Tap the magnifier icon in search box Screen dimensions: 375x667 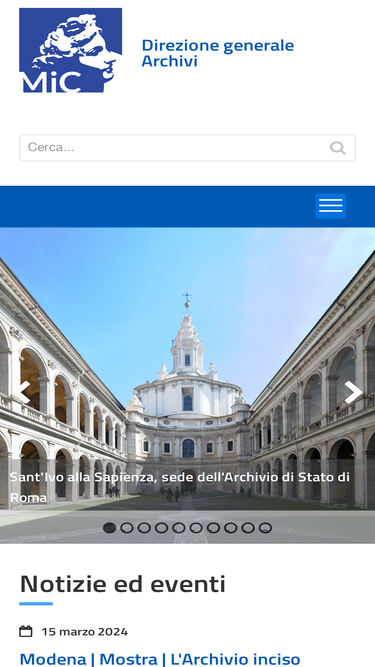(338, 148)
